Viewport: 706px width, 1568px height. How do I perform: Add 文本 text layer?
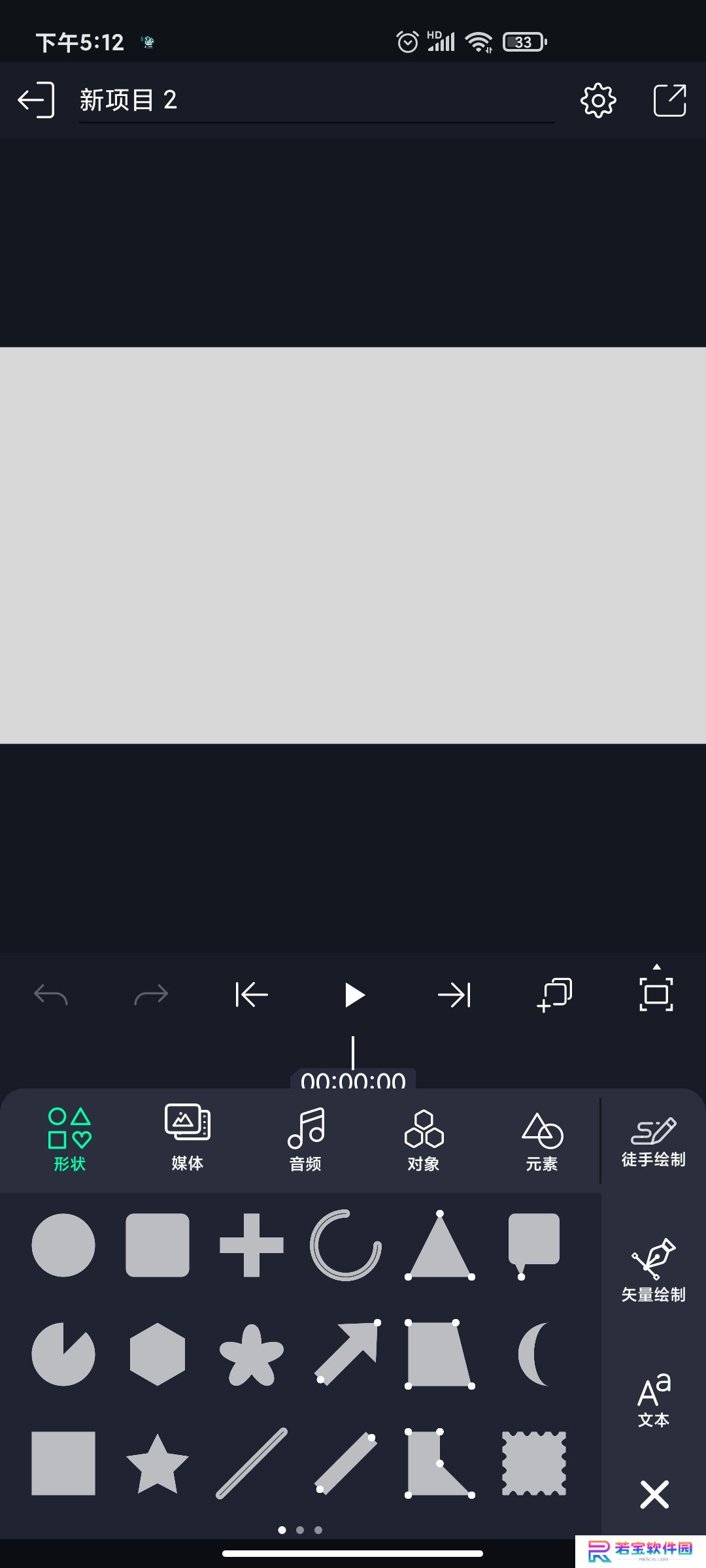tap(654, 1399)
